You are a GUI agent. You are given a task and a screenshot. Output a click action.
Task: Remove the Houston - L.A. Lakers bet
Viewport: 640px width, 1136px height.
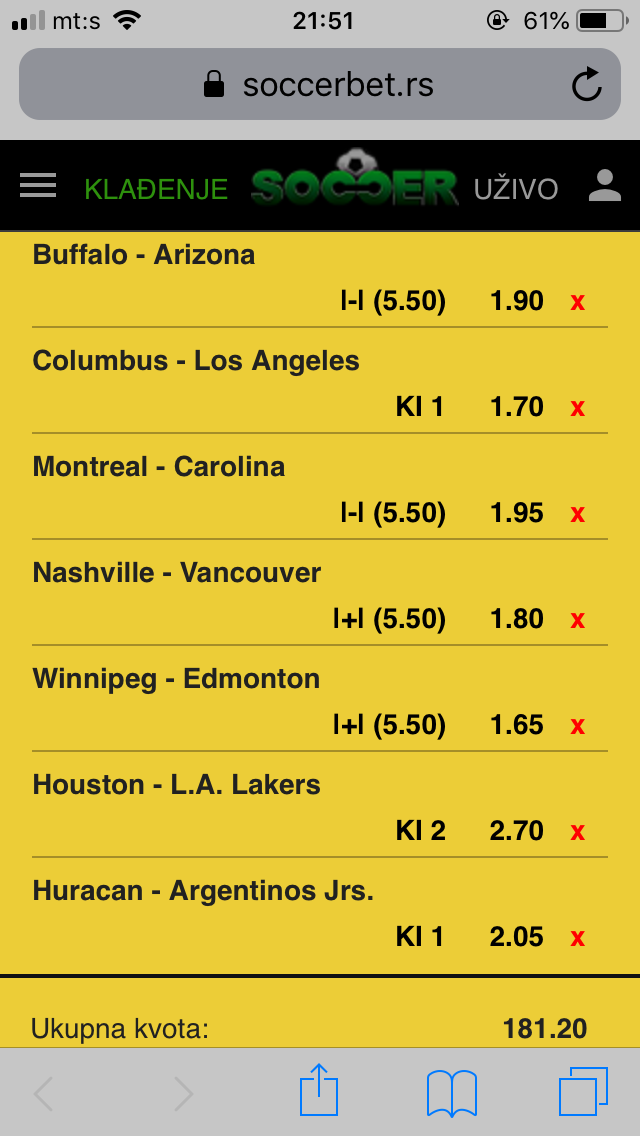tap(577, 831)
